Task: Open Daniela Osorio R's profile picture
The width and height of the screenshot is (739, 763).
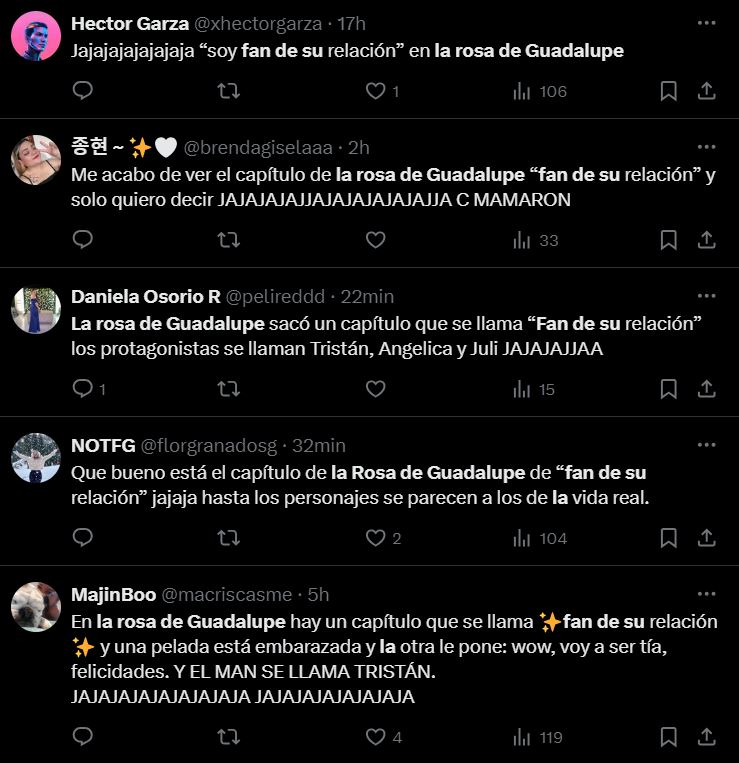Action: [x=36, y=309]
